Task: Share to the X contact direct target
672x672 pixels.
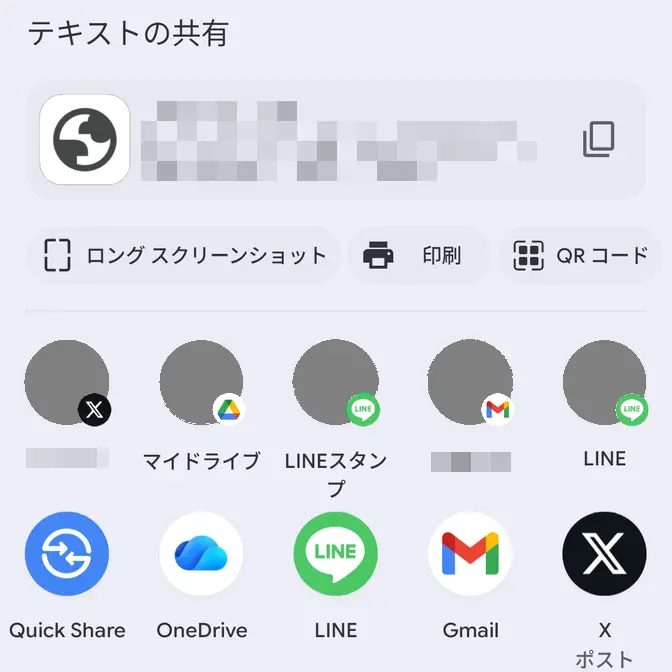Action: (67, 383)
